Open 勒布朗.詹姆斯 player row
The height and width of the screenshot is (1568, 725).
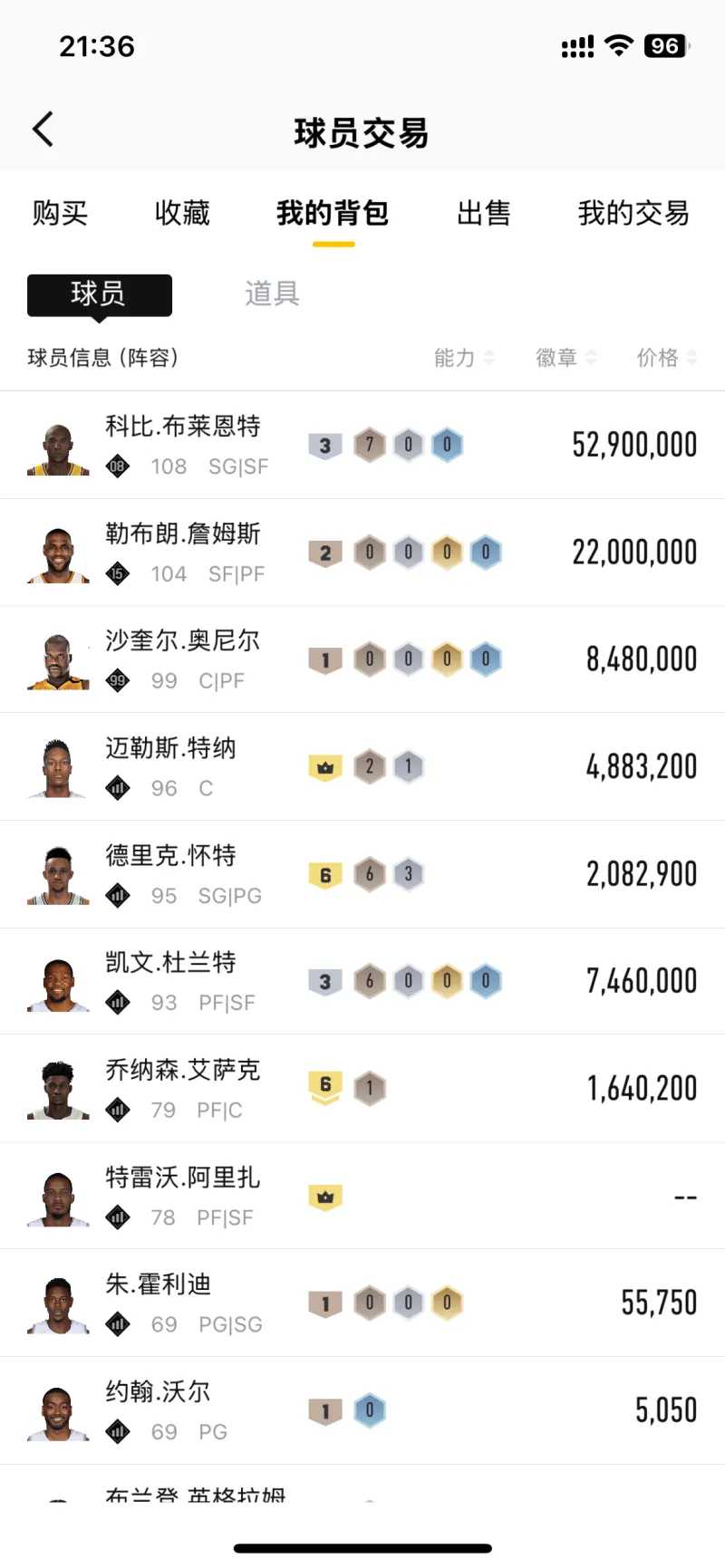pyautogui.click(x=362, y=552)
